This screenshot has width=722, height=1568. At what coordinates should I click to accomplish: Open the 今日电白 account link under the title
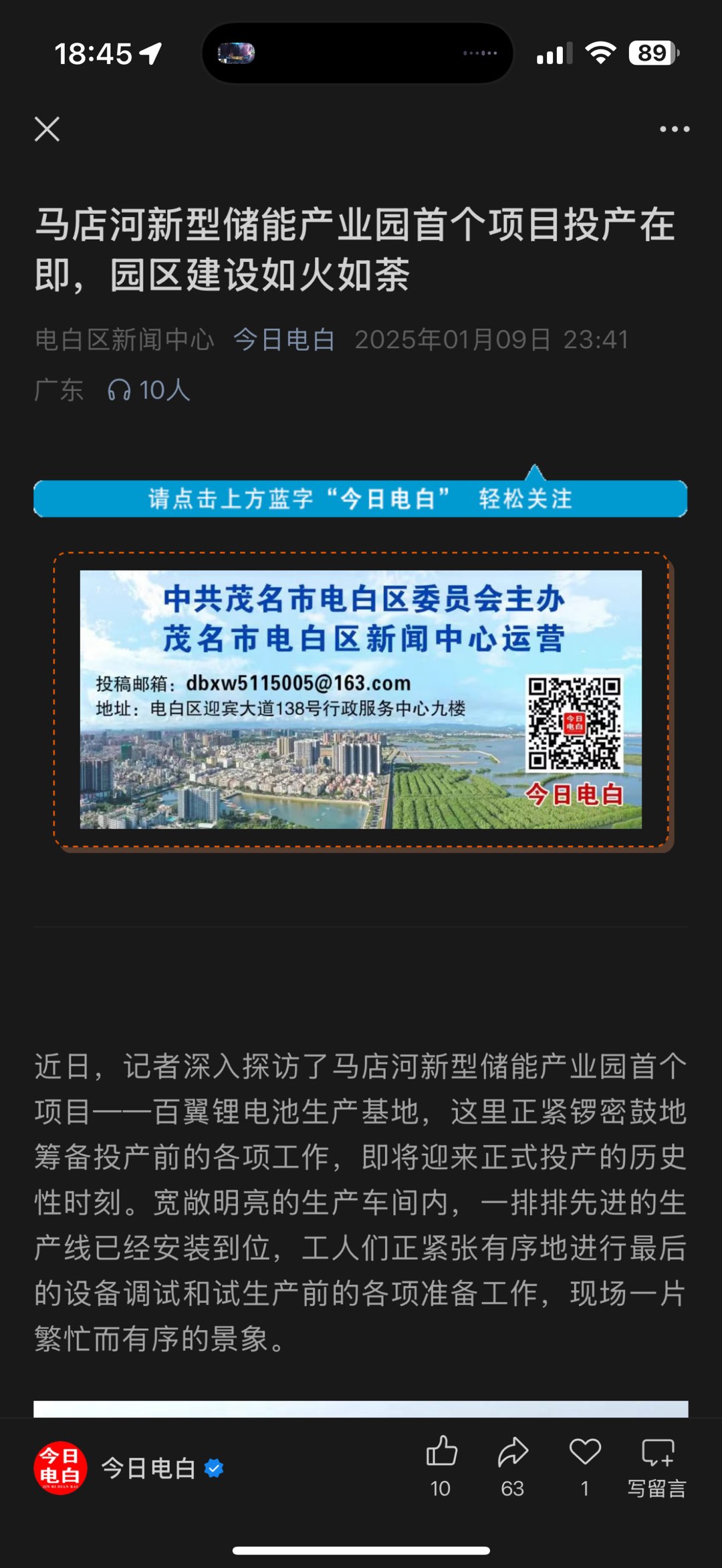pos(284,339)
